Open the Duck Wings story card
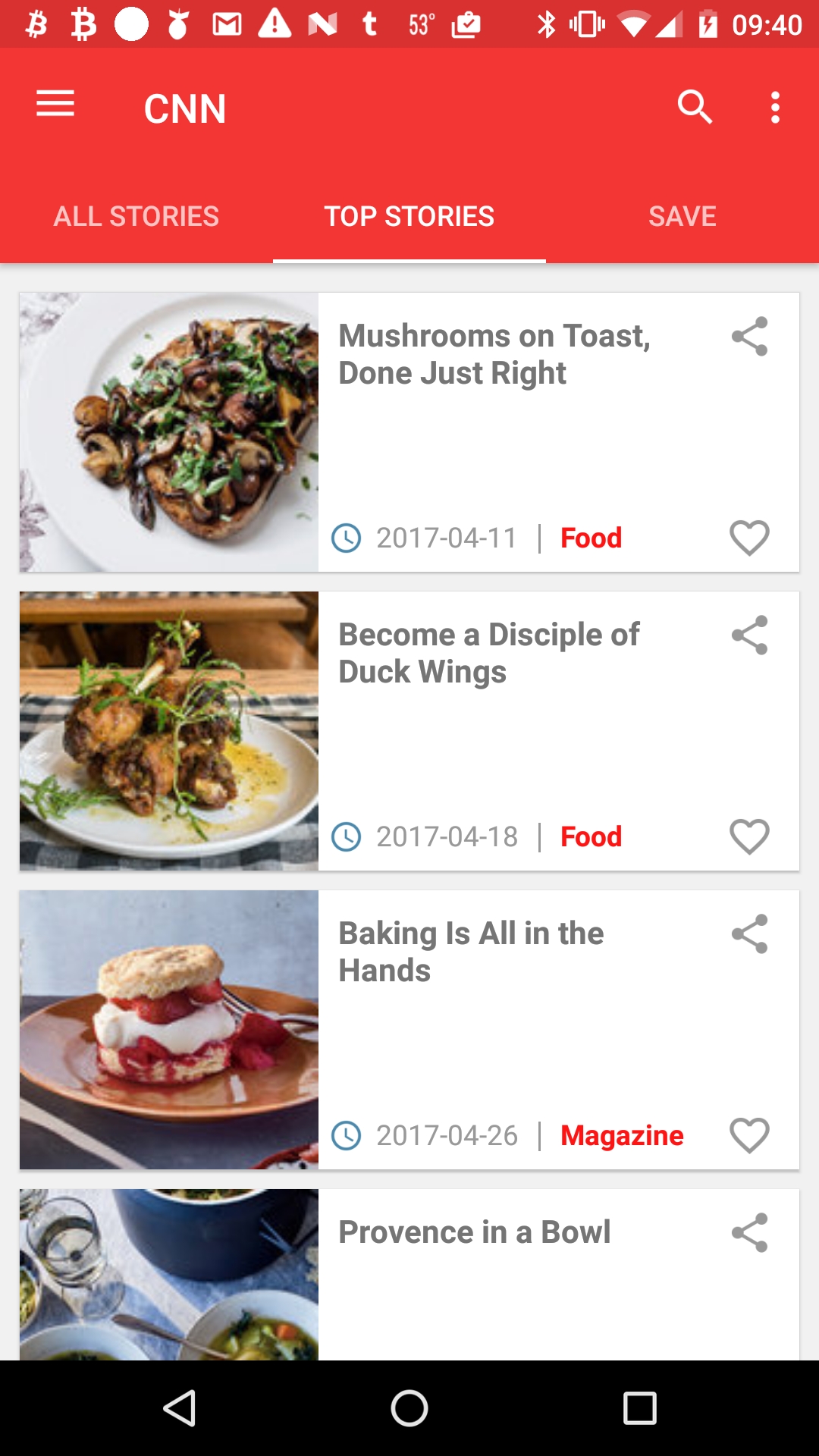The width and height of the screenshot is (819, 1456). pos(409,731)
